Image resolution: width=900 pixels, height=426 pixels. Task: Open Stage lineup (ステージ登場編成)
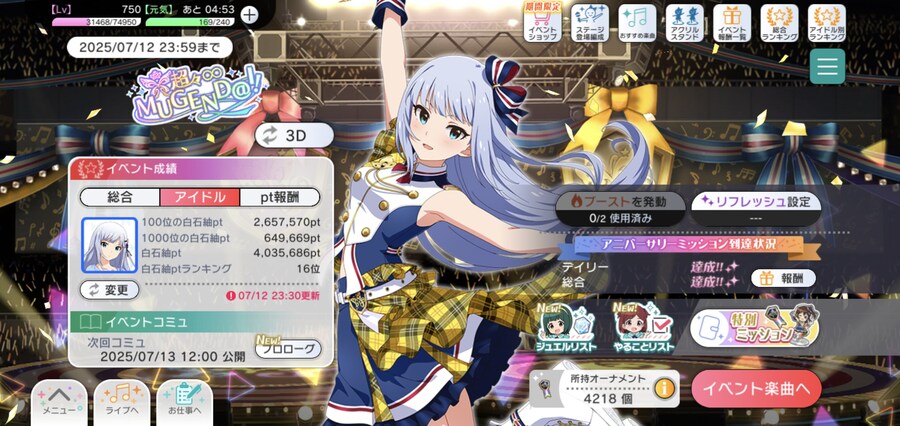point(589,24)
